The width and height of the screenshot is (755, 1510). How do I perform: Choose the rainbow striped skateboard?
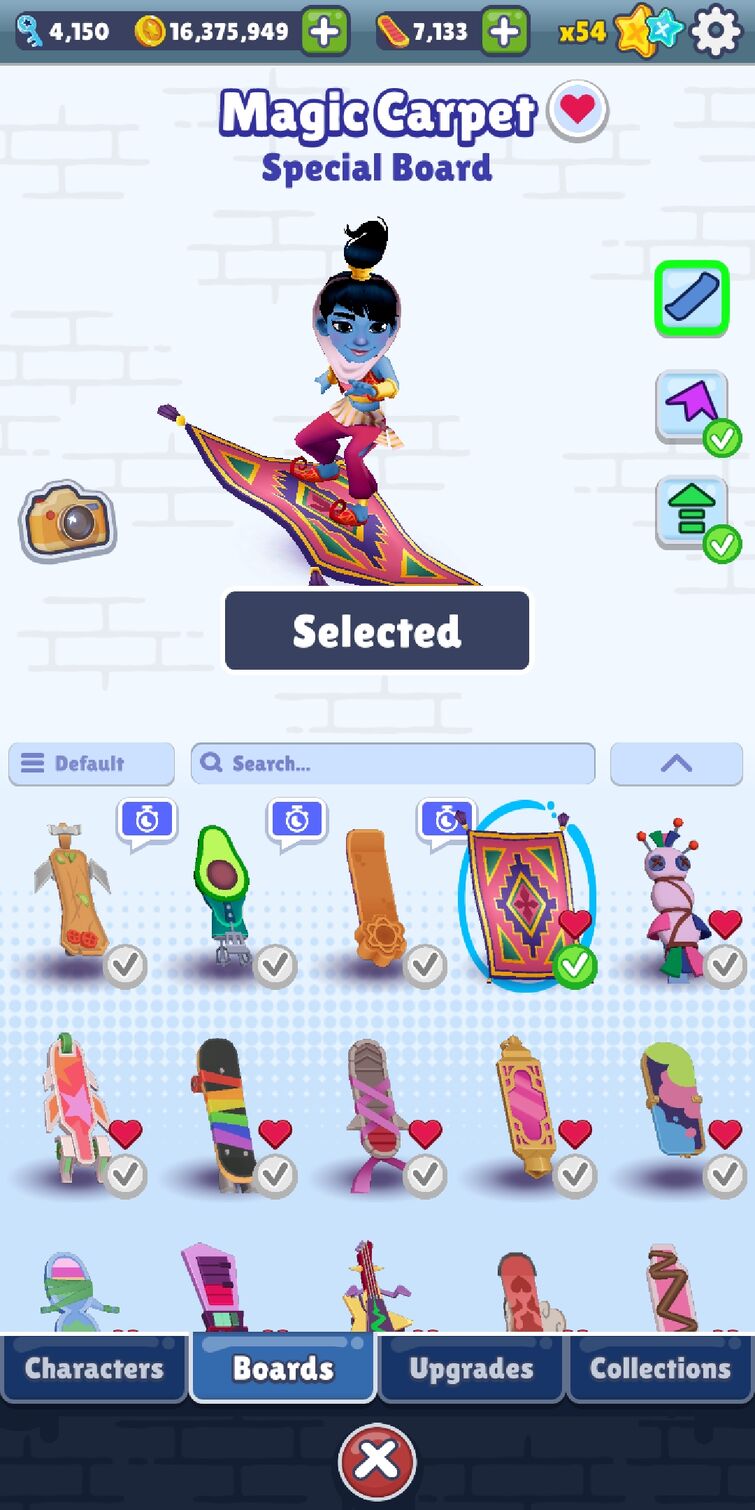(x=220, y=1110)
